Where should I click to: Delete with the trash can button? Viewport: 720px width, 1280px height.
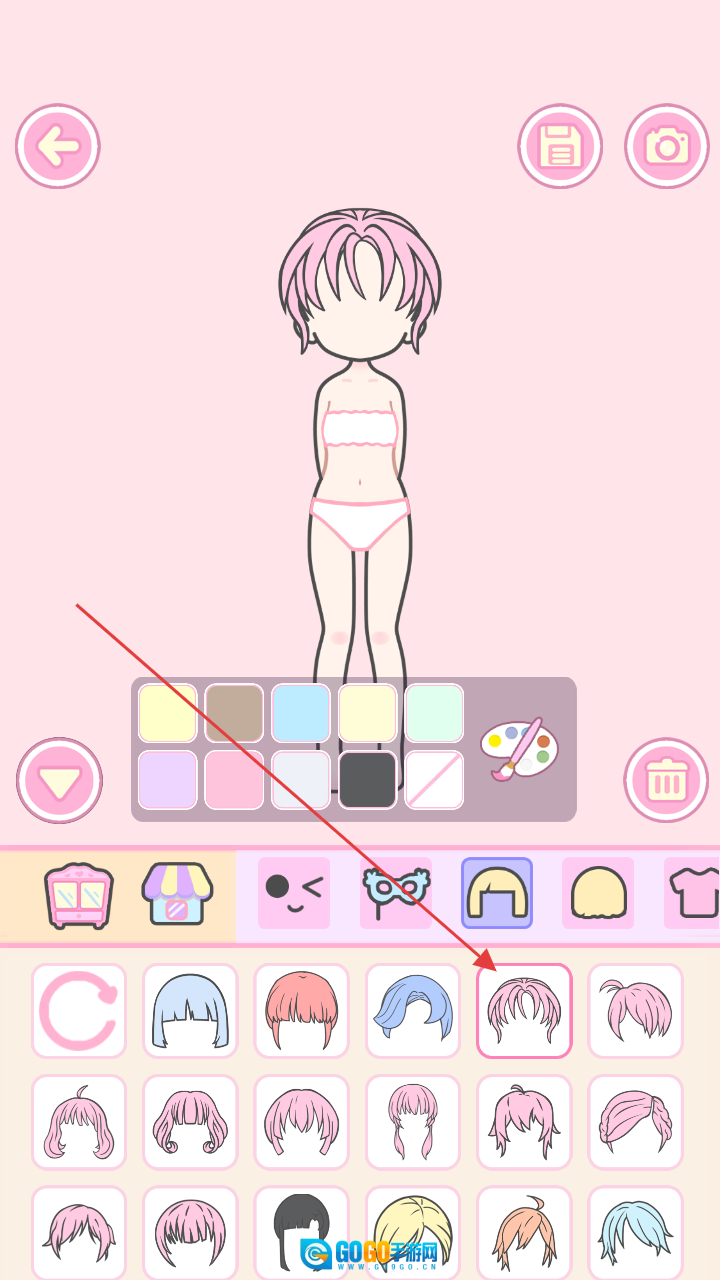[x=666, y=780]
